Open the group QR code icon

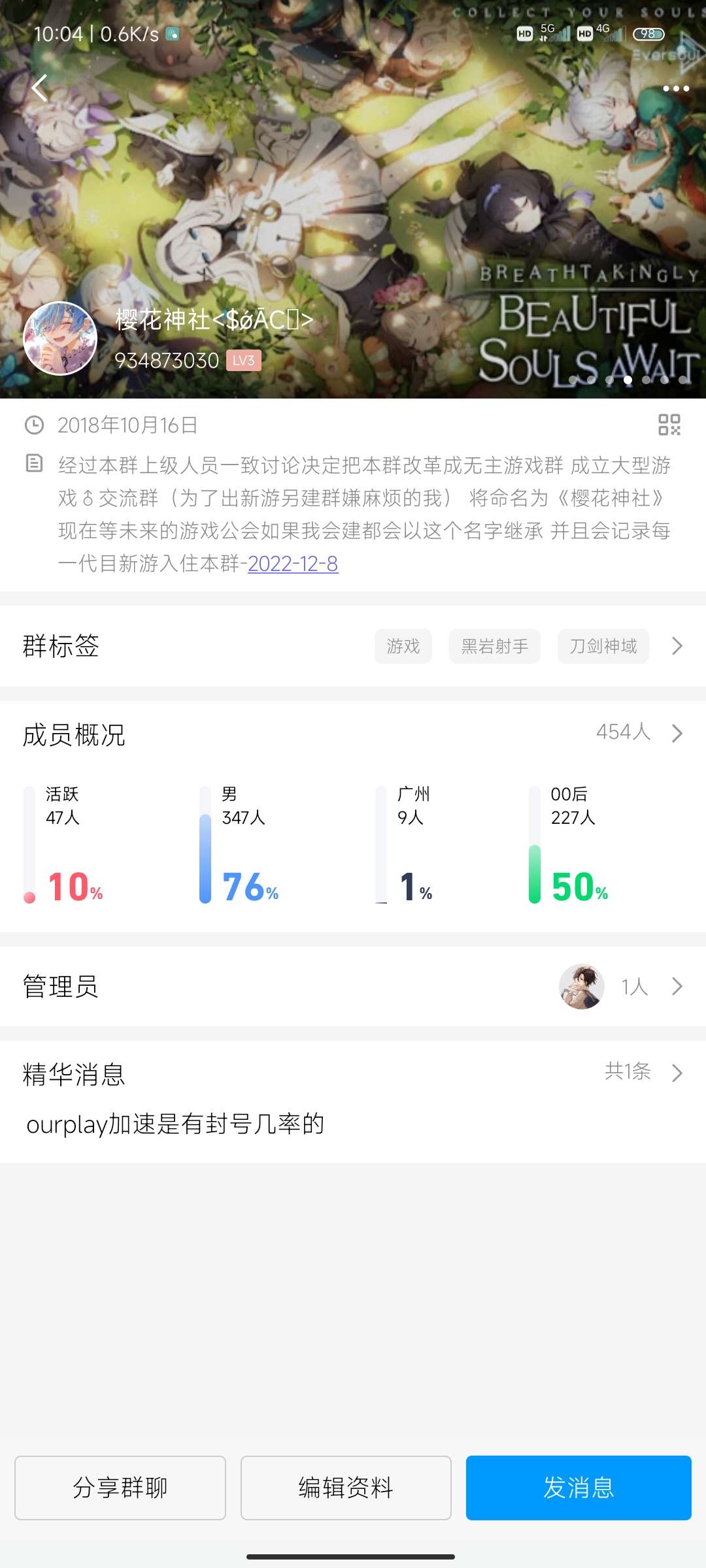[669, 425]
